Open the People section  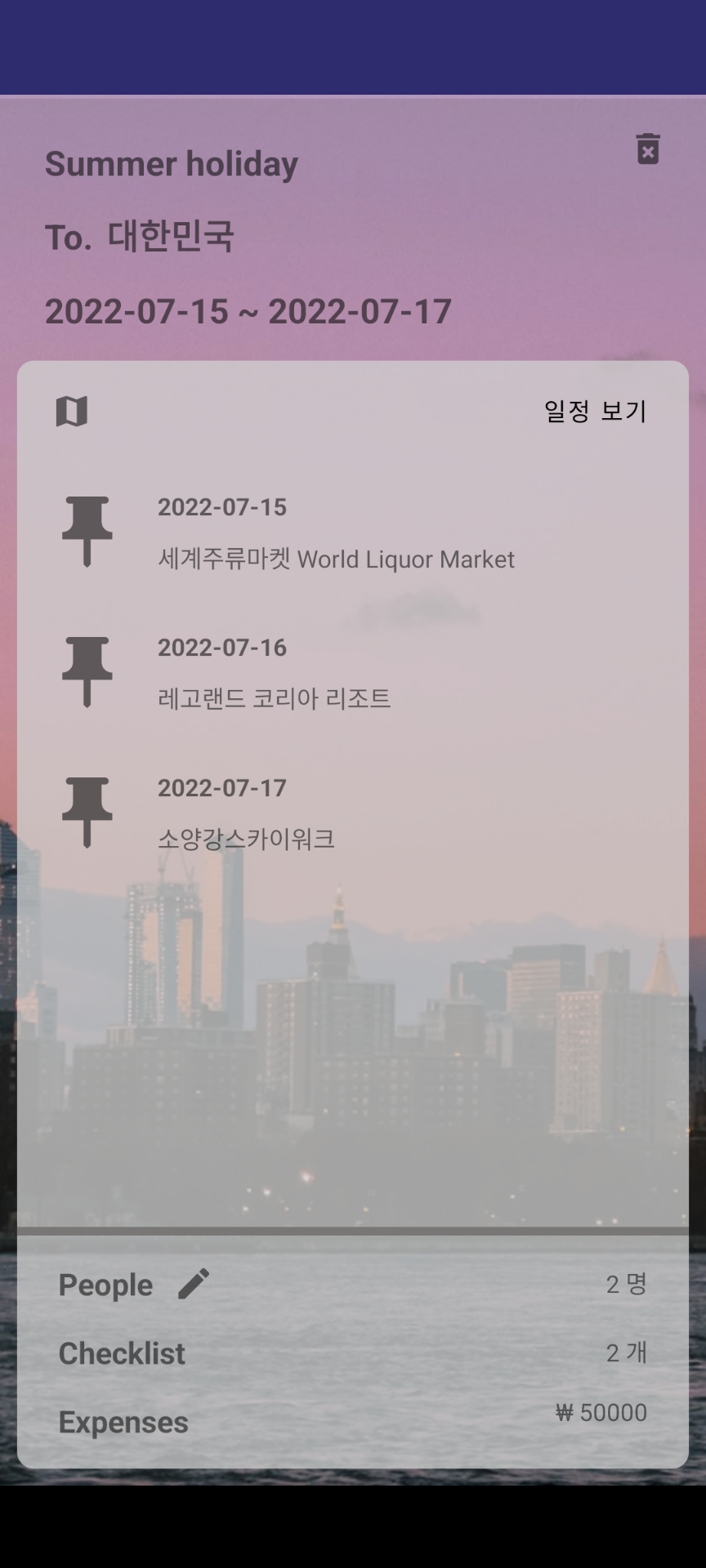click(105, 1284)
